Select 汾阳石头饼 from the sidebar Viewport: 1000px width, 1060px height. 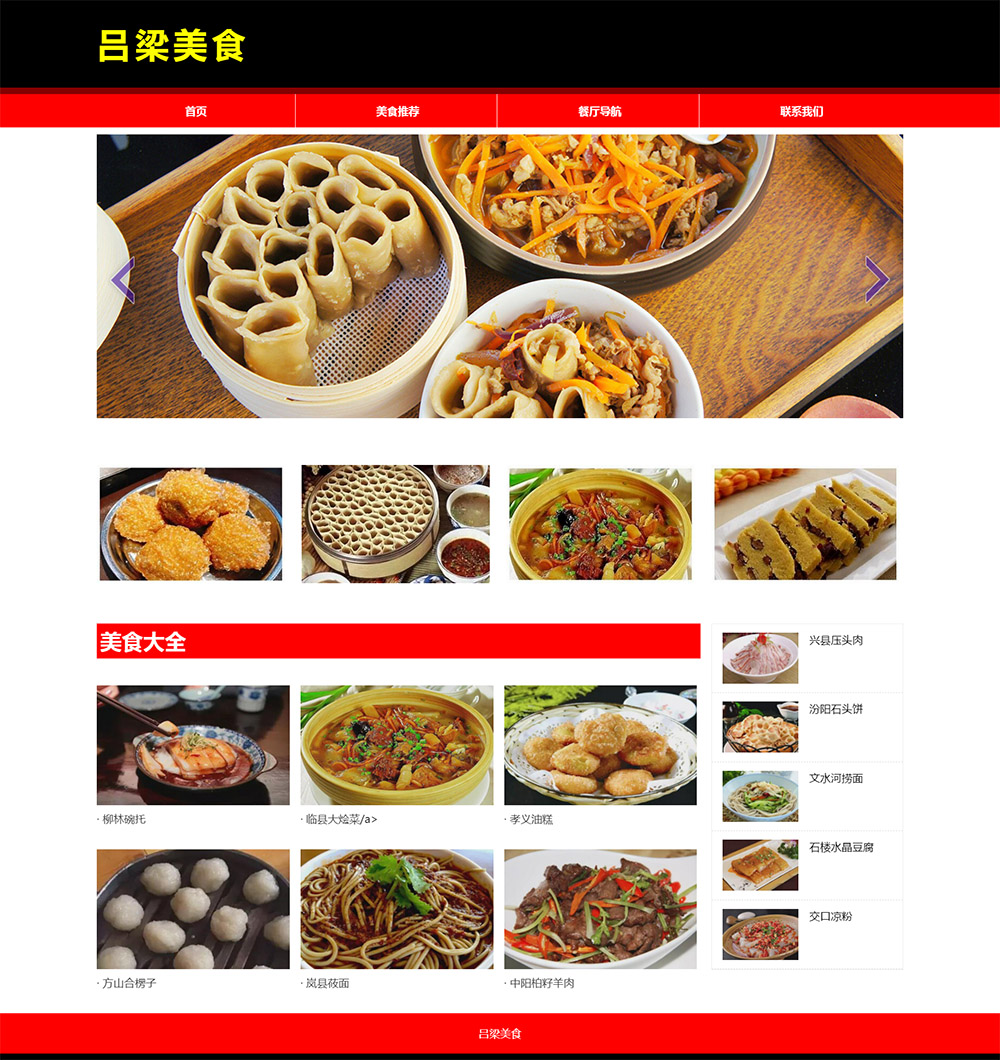(x=835, y=709)
